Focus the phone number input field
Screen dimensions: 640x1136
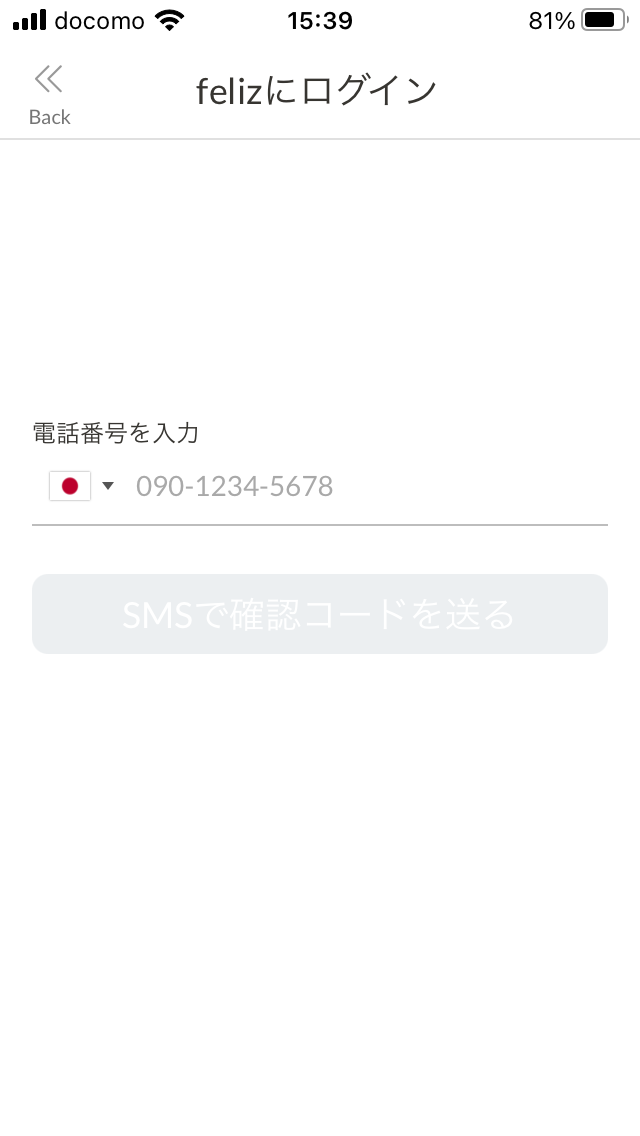coord(368,487)
